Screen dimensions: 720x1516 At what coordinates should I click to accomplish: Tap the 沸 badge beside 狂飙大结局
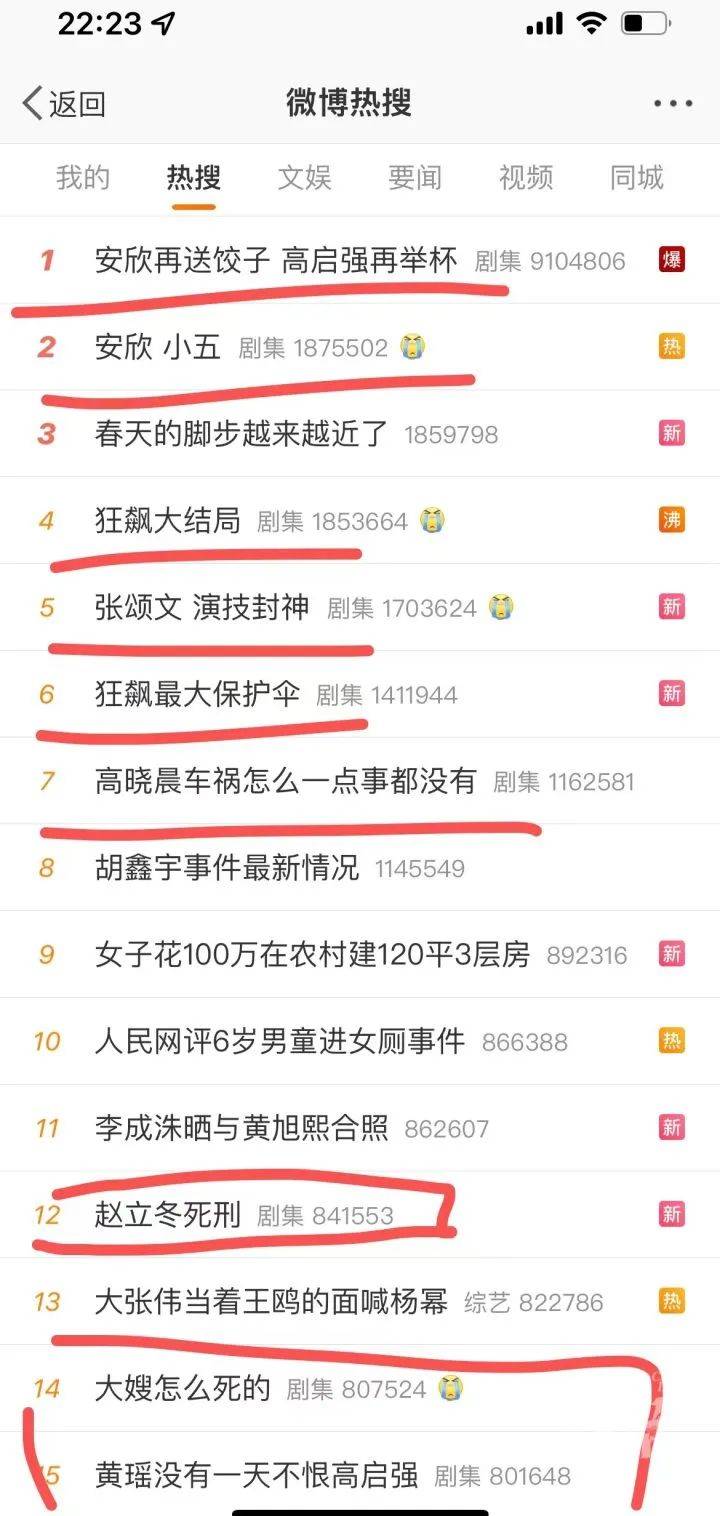click(671, 520)
